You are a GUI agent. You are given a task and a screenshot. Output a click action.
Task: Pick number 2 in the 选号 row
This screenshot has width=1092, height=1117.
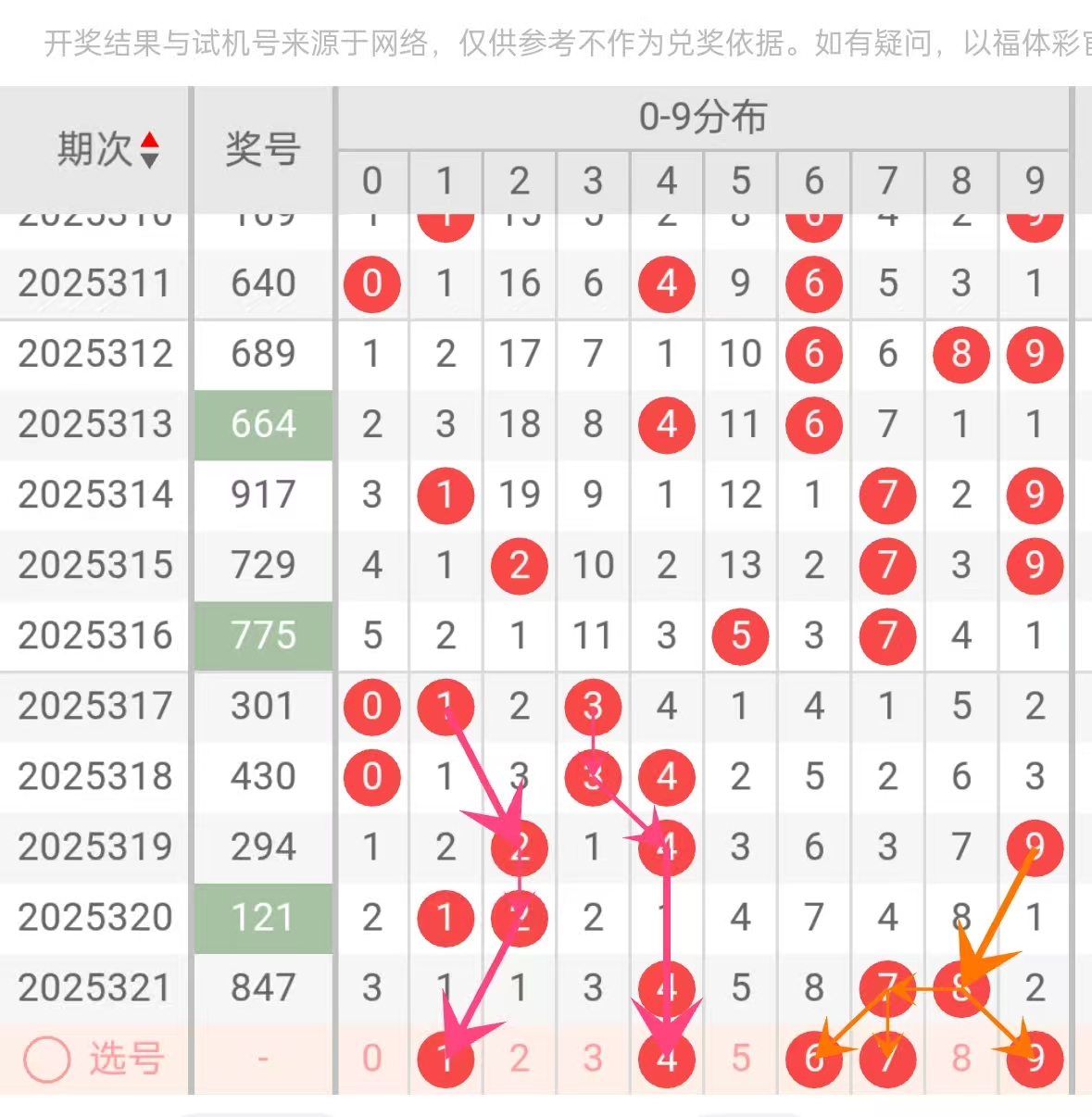click(x=520, y=1059)
